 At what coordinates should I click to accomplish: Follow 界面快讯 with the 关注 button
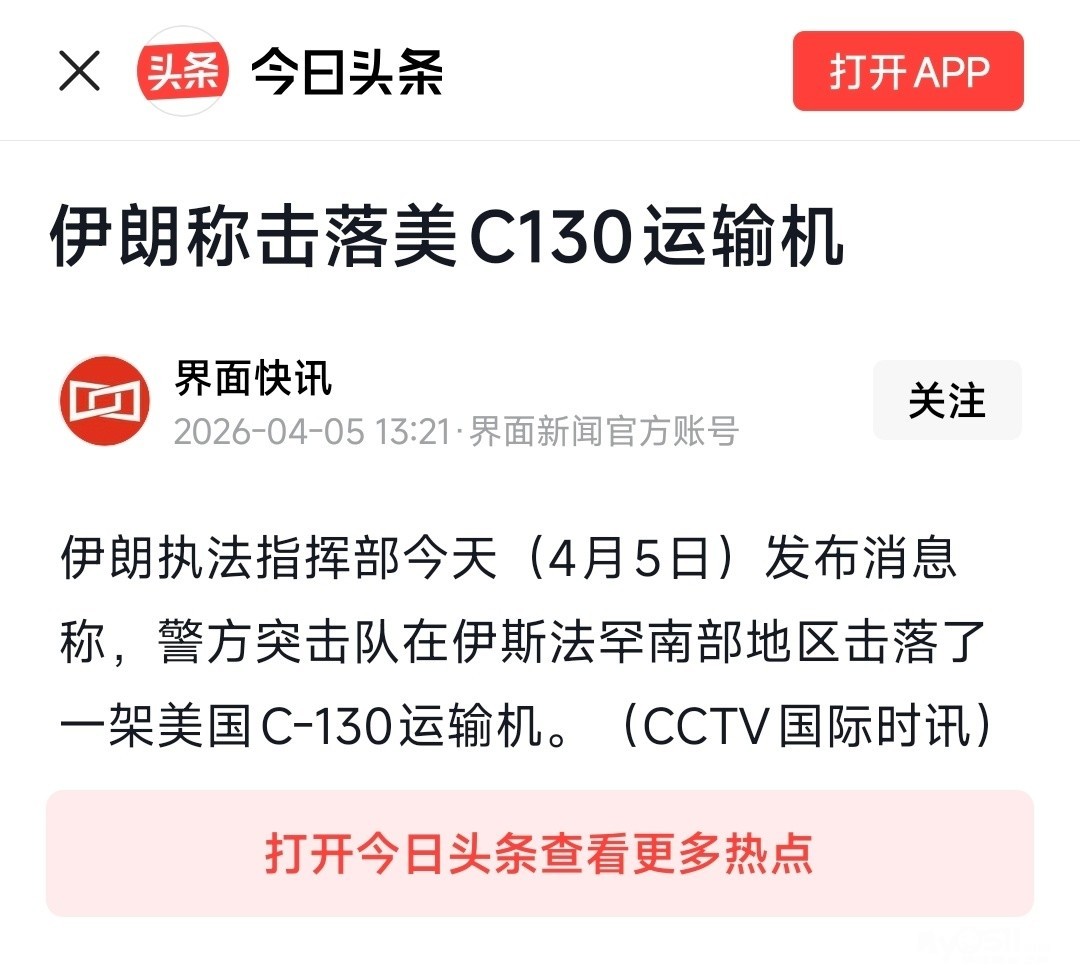pos(947,400)
